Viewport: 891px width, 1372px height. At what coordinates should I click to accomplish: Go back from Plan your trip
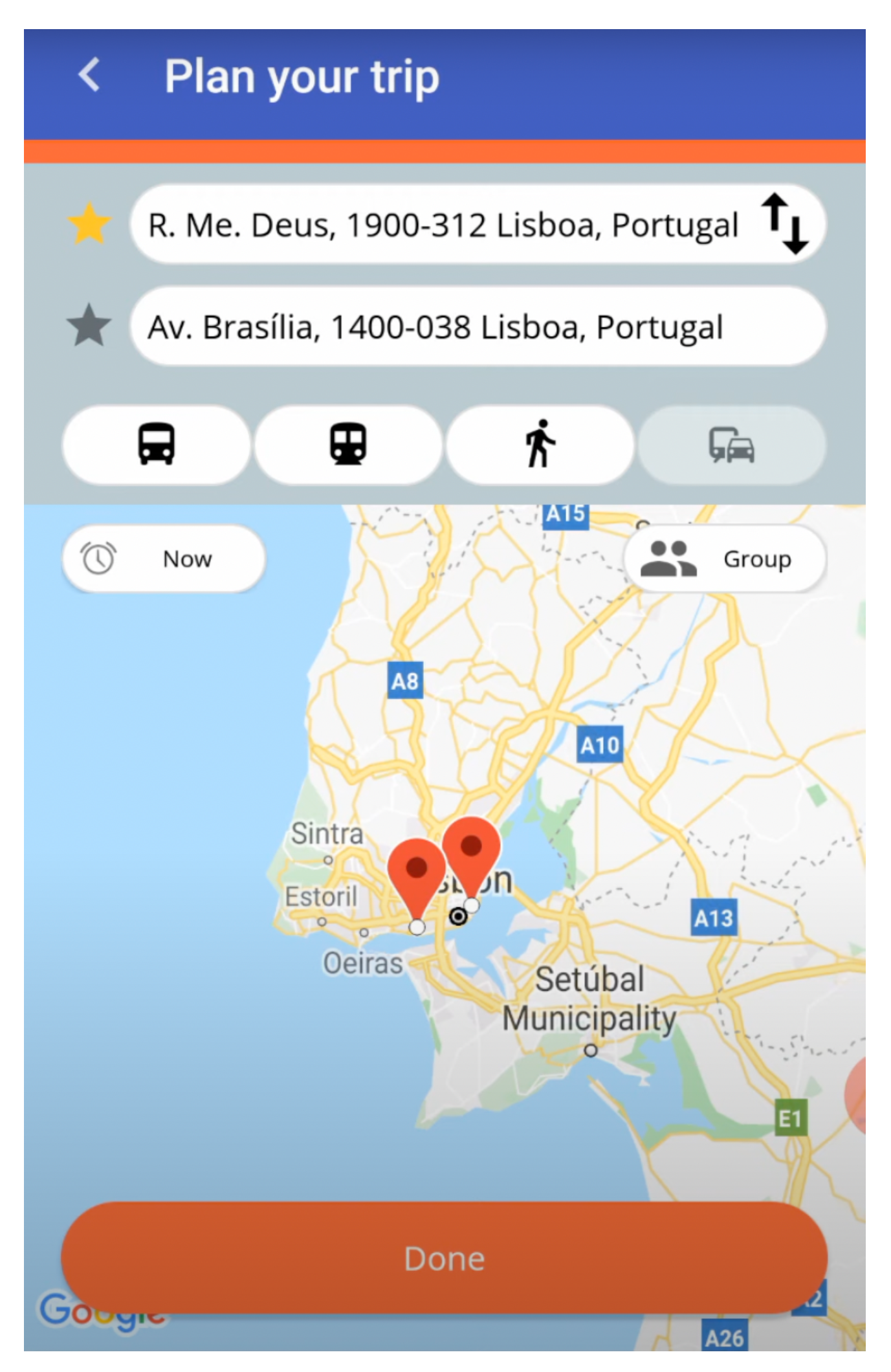(89, 75)
